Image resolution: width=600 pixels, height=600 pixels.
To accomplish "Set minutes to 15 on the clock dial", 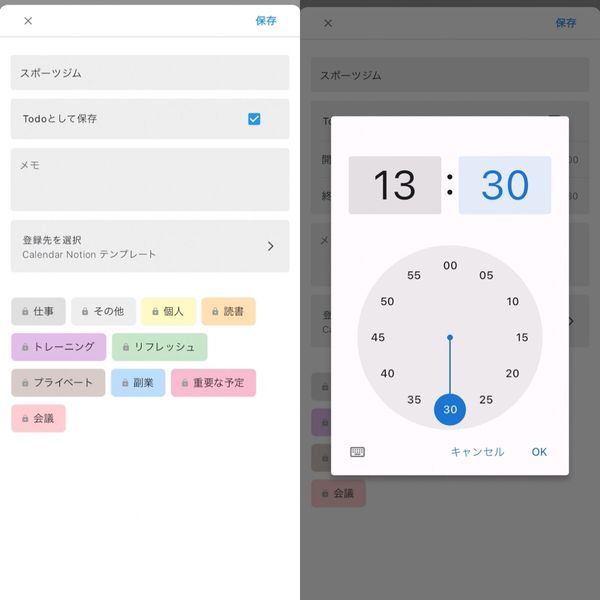I will (522, 338).
